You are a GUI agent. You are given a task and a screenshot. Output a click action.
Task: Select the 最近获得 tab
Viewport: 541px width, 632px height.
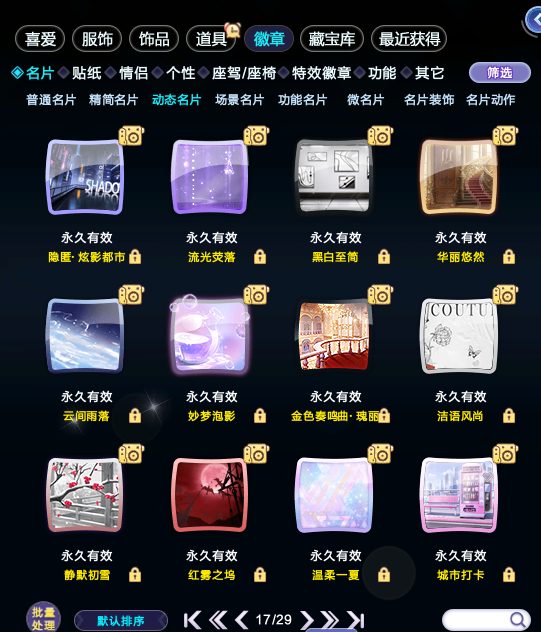coord(409,39)
